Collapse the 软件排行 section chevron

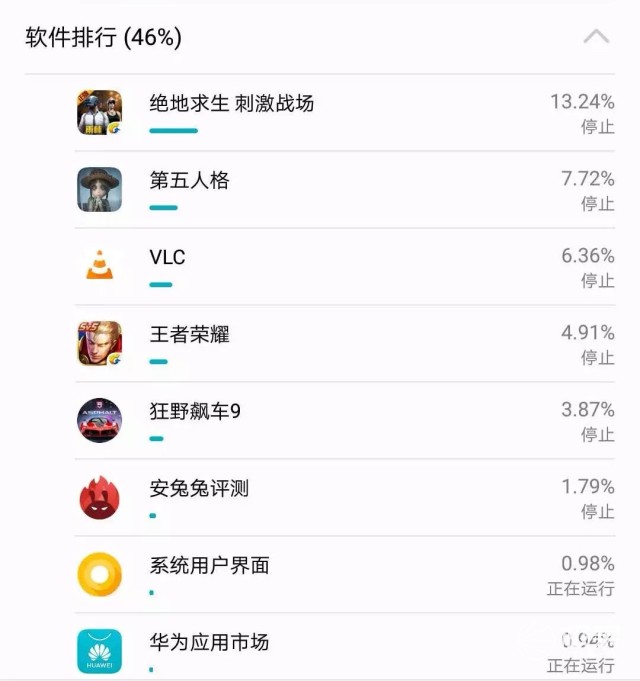click(x=596, y=37)
